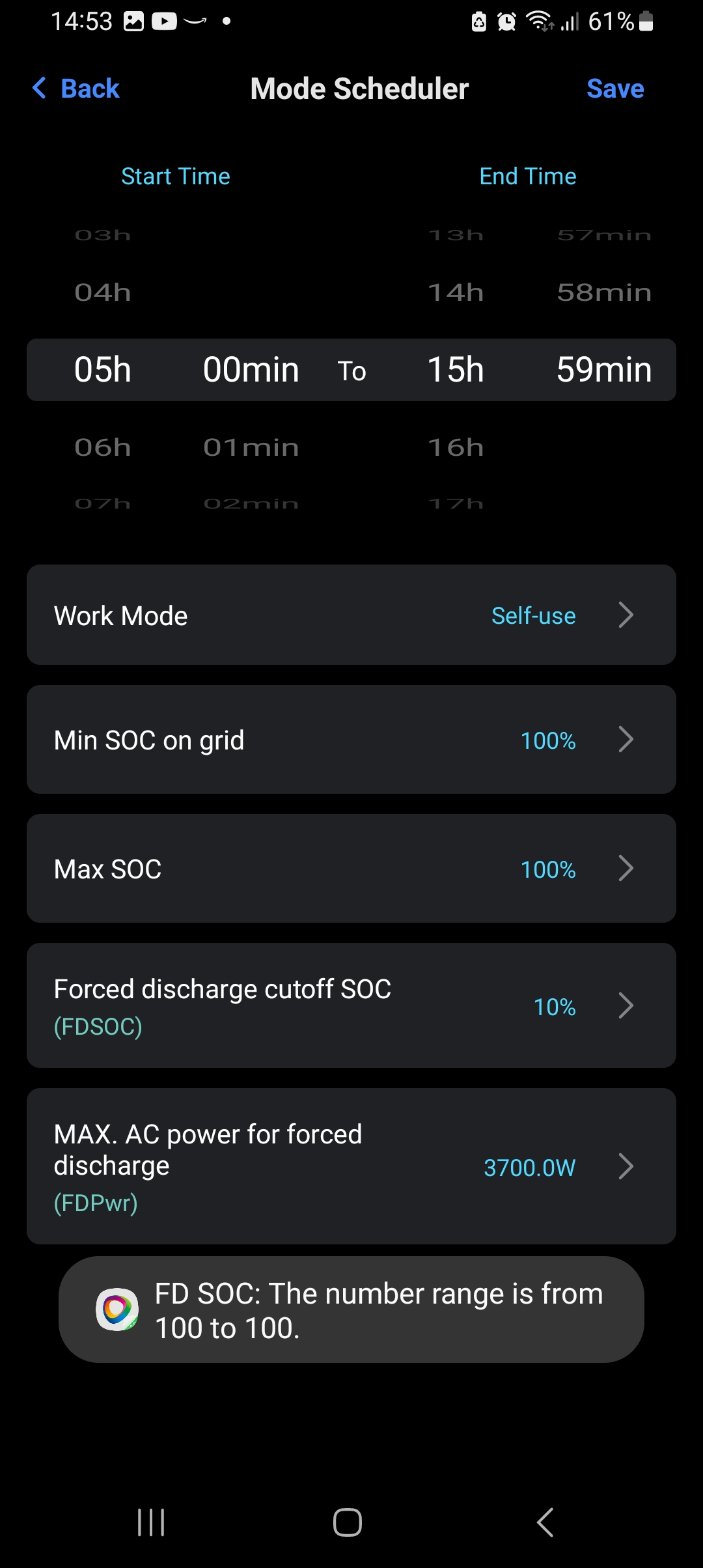Image resolution: width=703 pixels, height=1568 pixels.
Task: Open recent apps from navigation bar
Action: [x=151, y=1522]
